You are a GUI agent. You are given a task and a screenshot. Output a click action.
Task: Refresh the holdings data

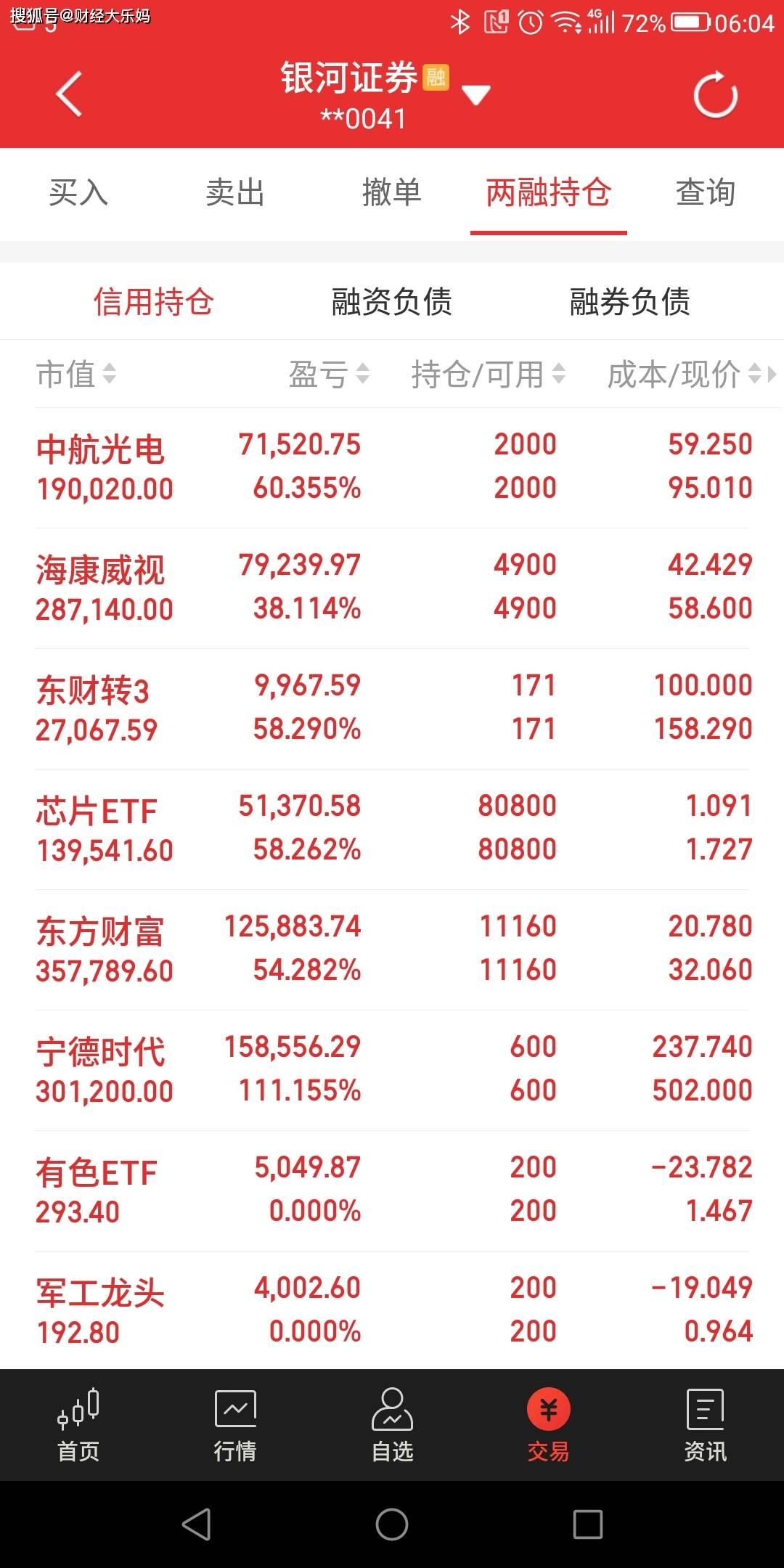coord(715,95)
